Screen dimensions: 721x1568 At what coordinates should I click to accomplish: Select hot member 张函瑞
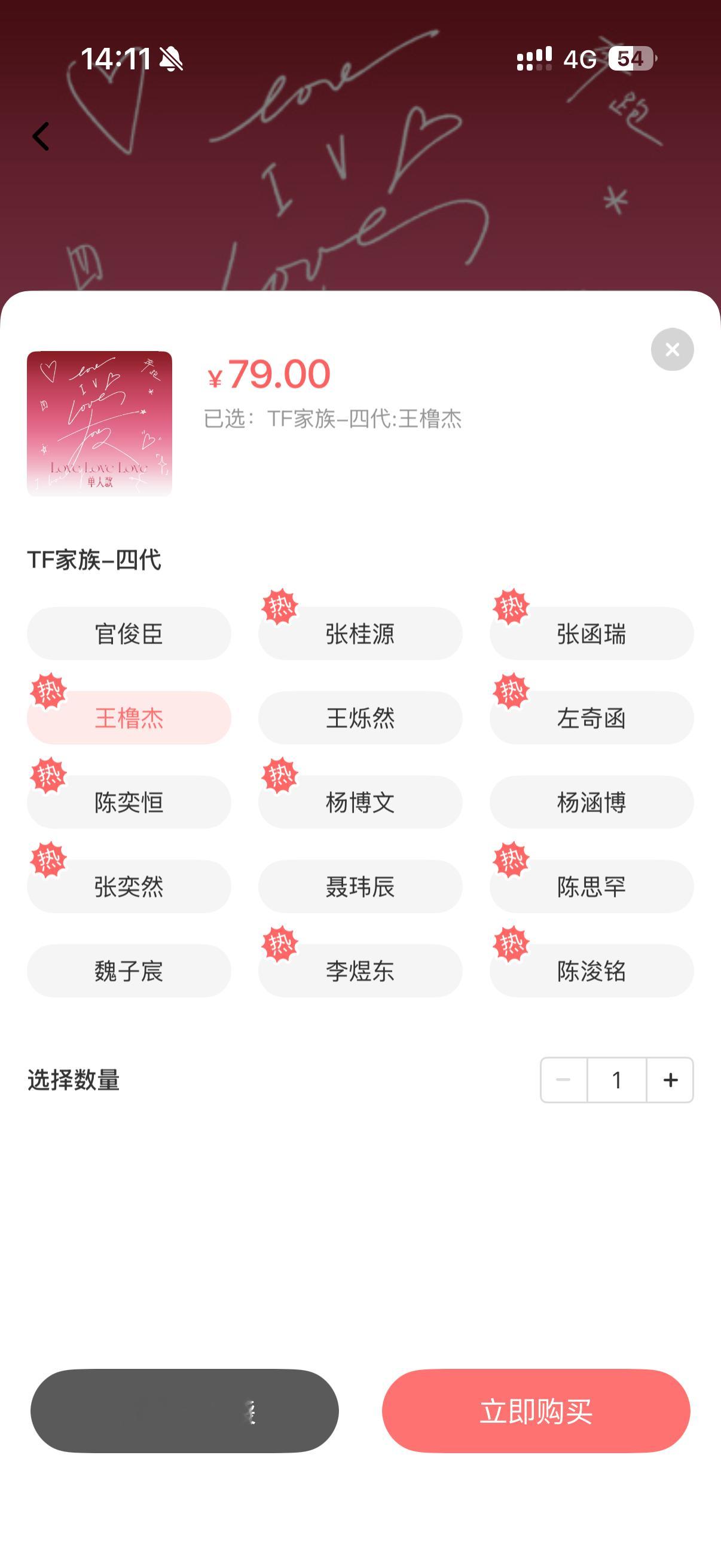[x=591, y=634]
